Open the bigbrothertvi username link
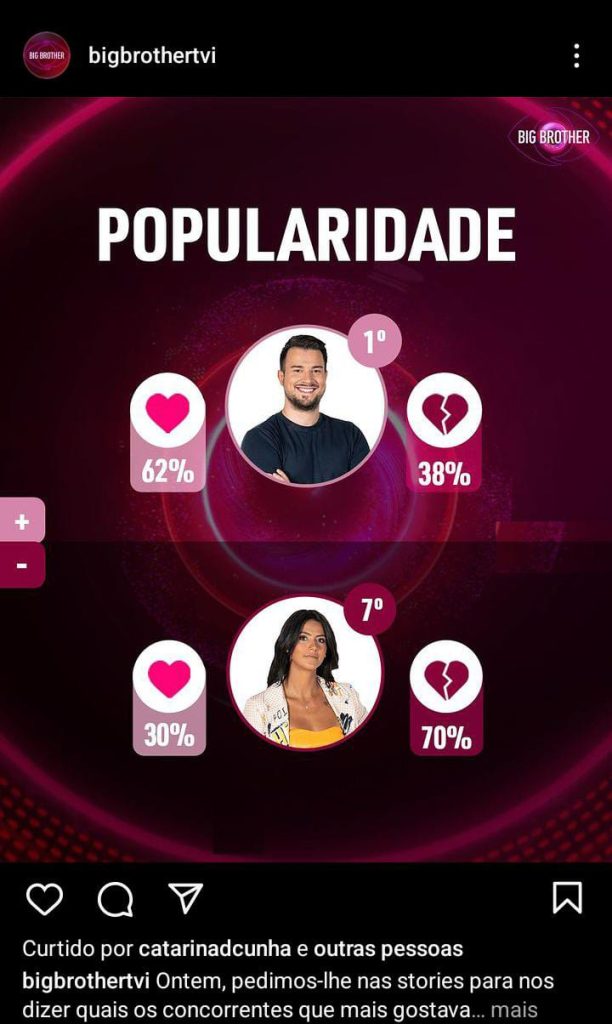 click(152, 56)
